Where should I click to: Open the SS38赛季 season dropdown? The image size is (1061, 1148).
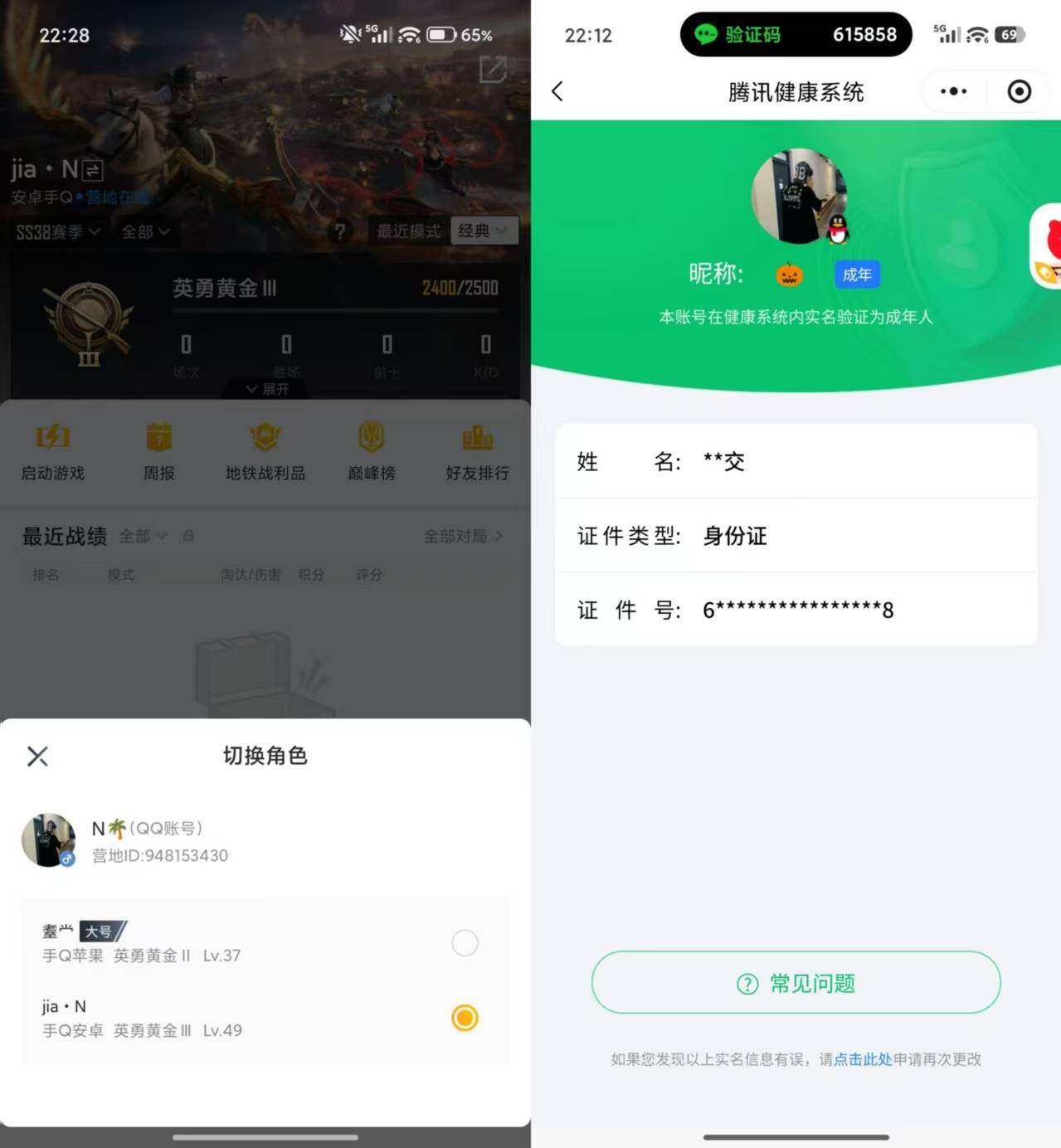click(56, 232)
